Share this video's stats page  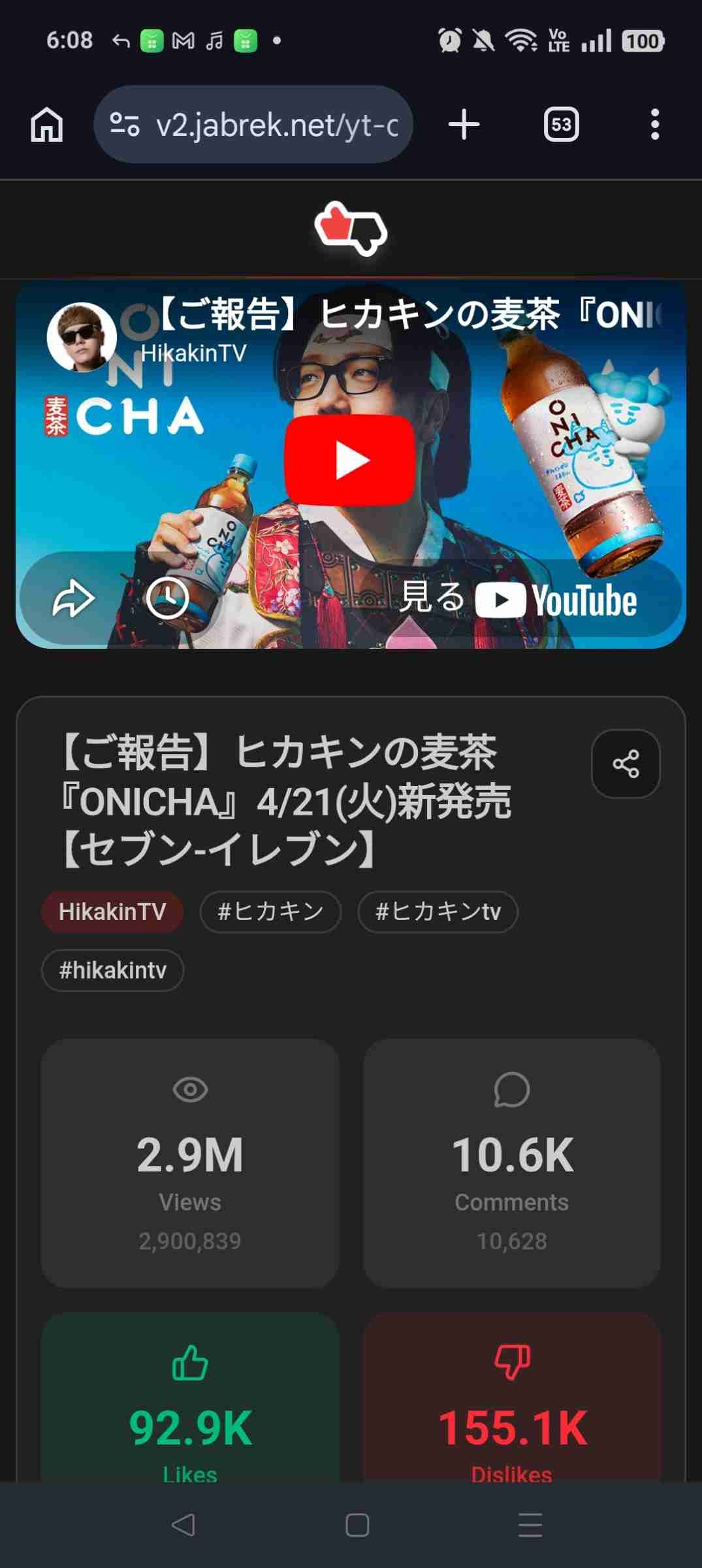(x=625, y=764)
